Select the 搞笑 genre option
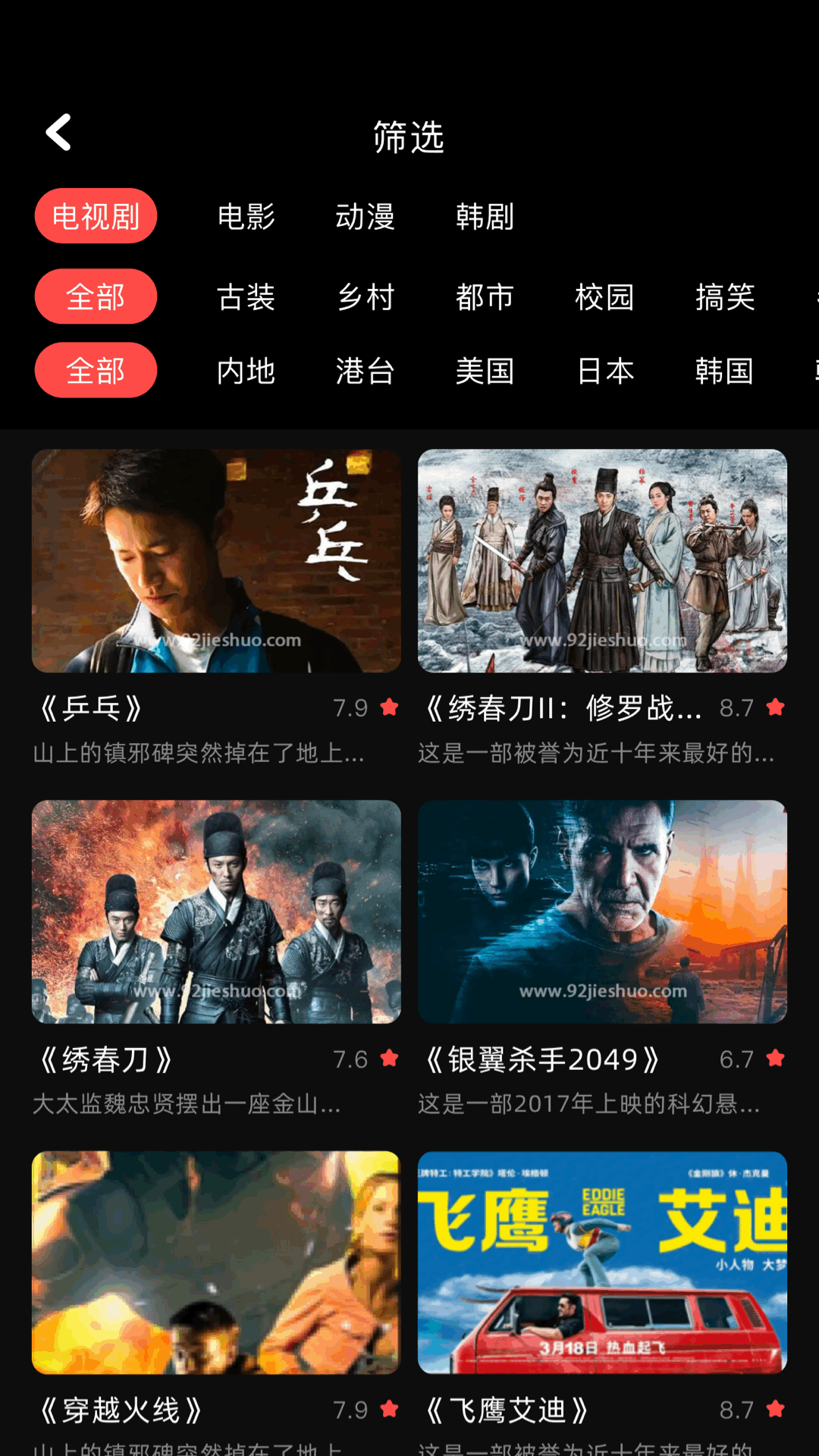This screenshot has width=819, height=1456. (726, 297)
